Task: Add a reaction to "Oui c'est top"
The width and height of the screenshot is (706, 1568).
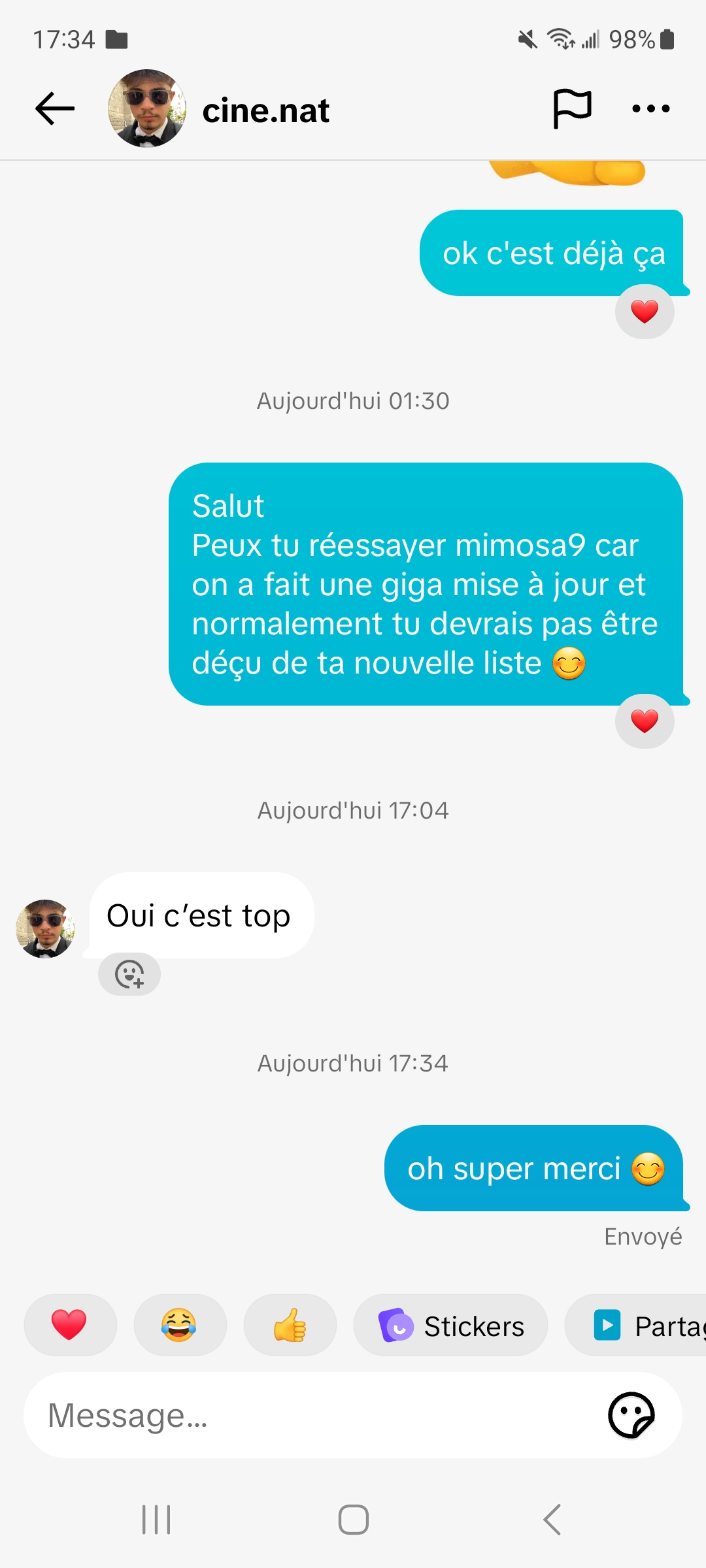Action: click(x=129, y=974)
